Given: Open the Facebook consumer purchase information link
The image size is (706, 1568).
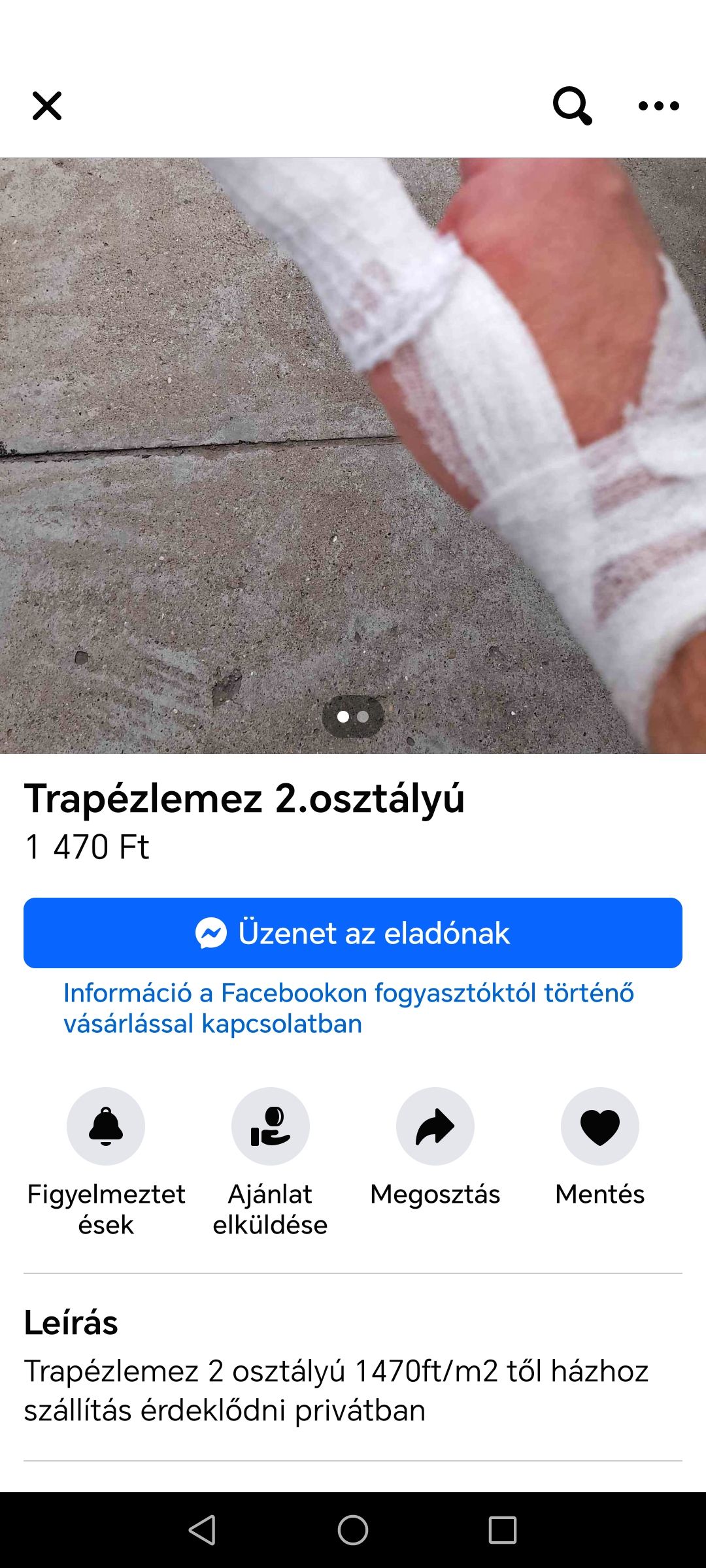Looking at the screenshot, I should [348, 1008].
